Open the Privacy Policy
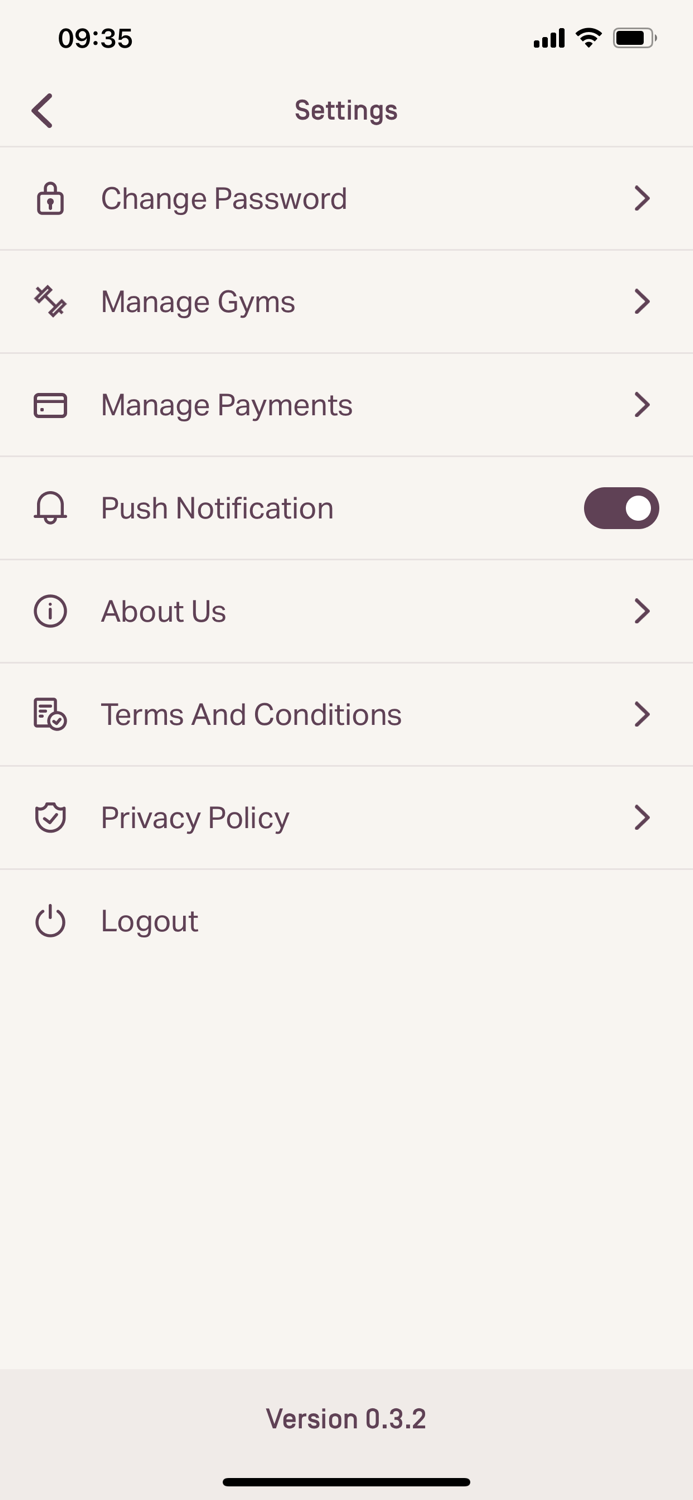 [346, 818]
